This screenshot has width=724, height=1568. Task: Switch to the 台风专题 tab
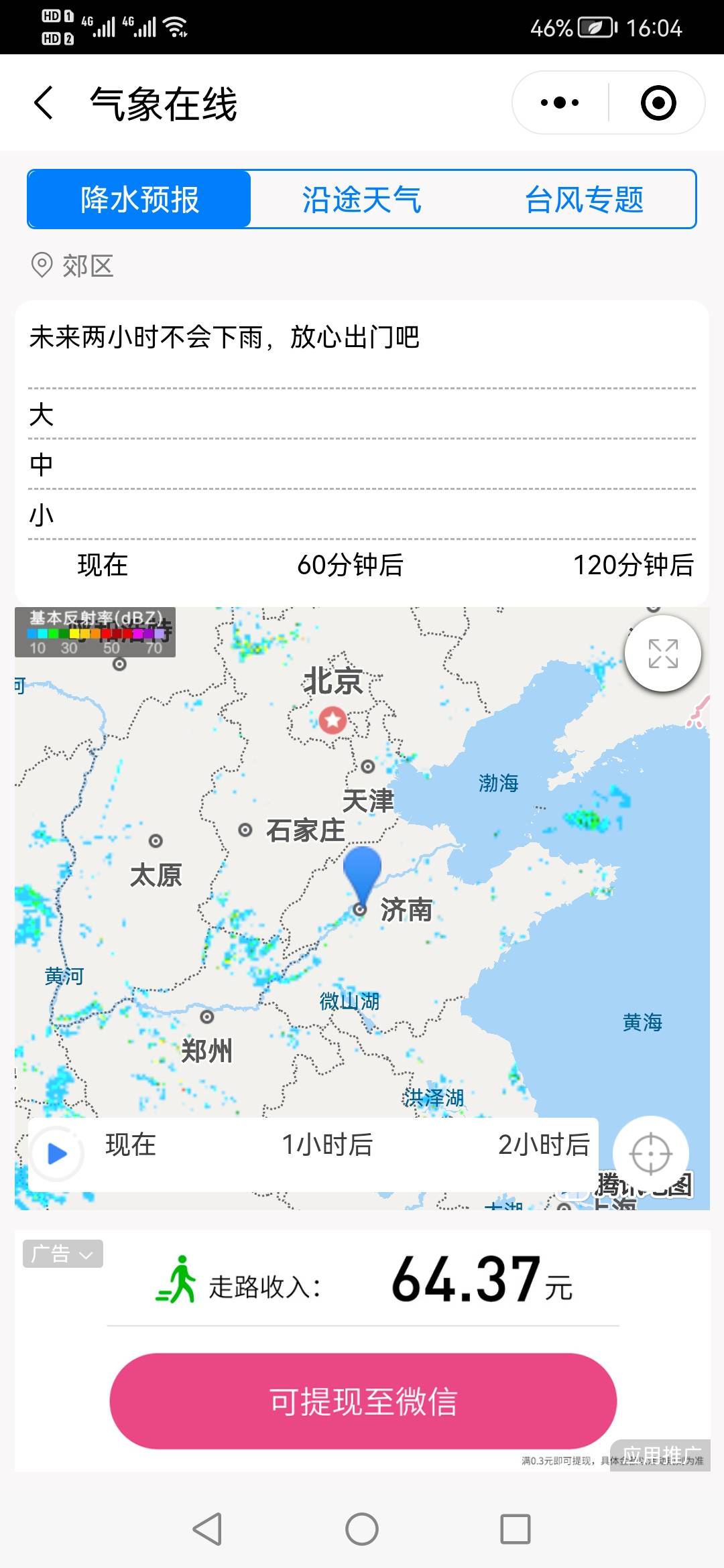pyautogui.click(x=584, y=200)
